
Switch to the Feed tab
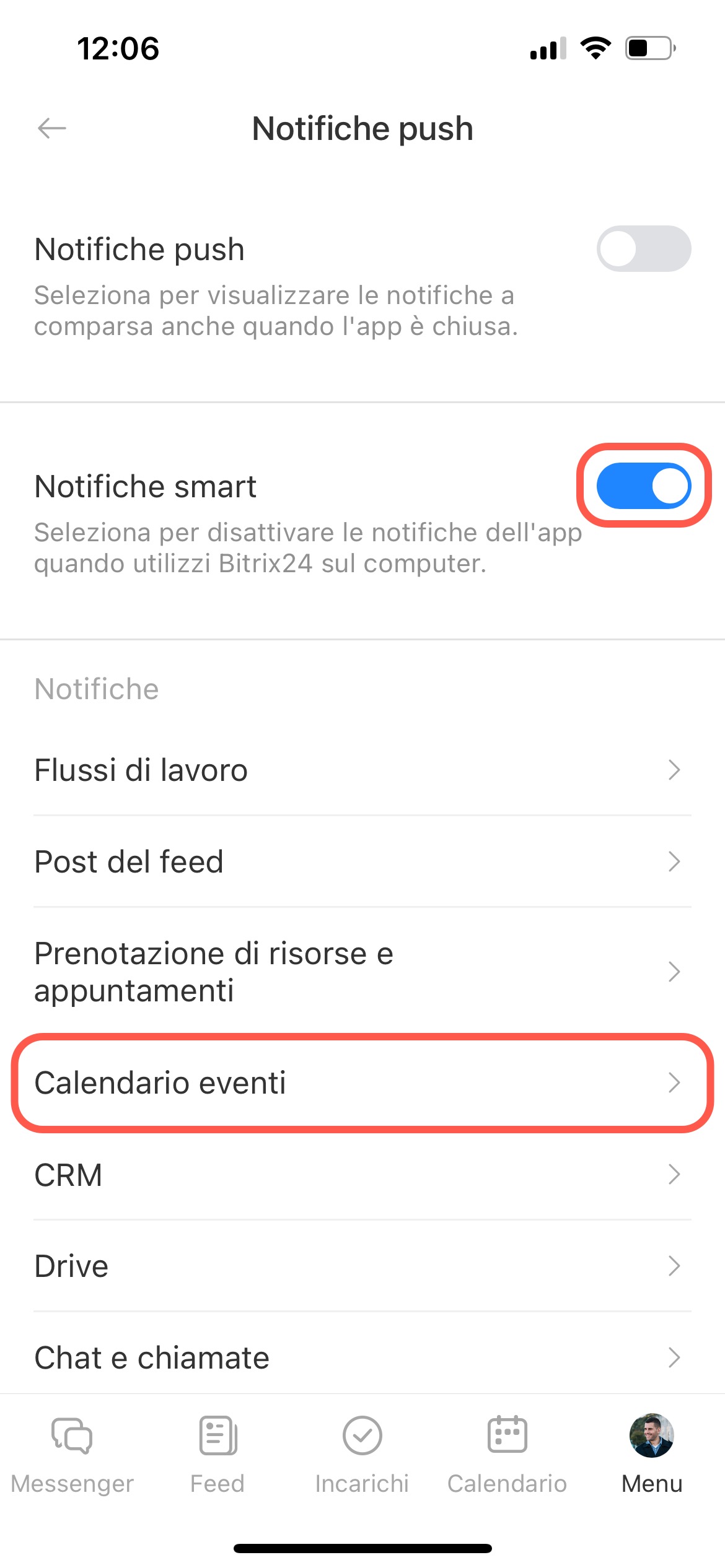point(217,1453)
